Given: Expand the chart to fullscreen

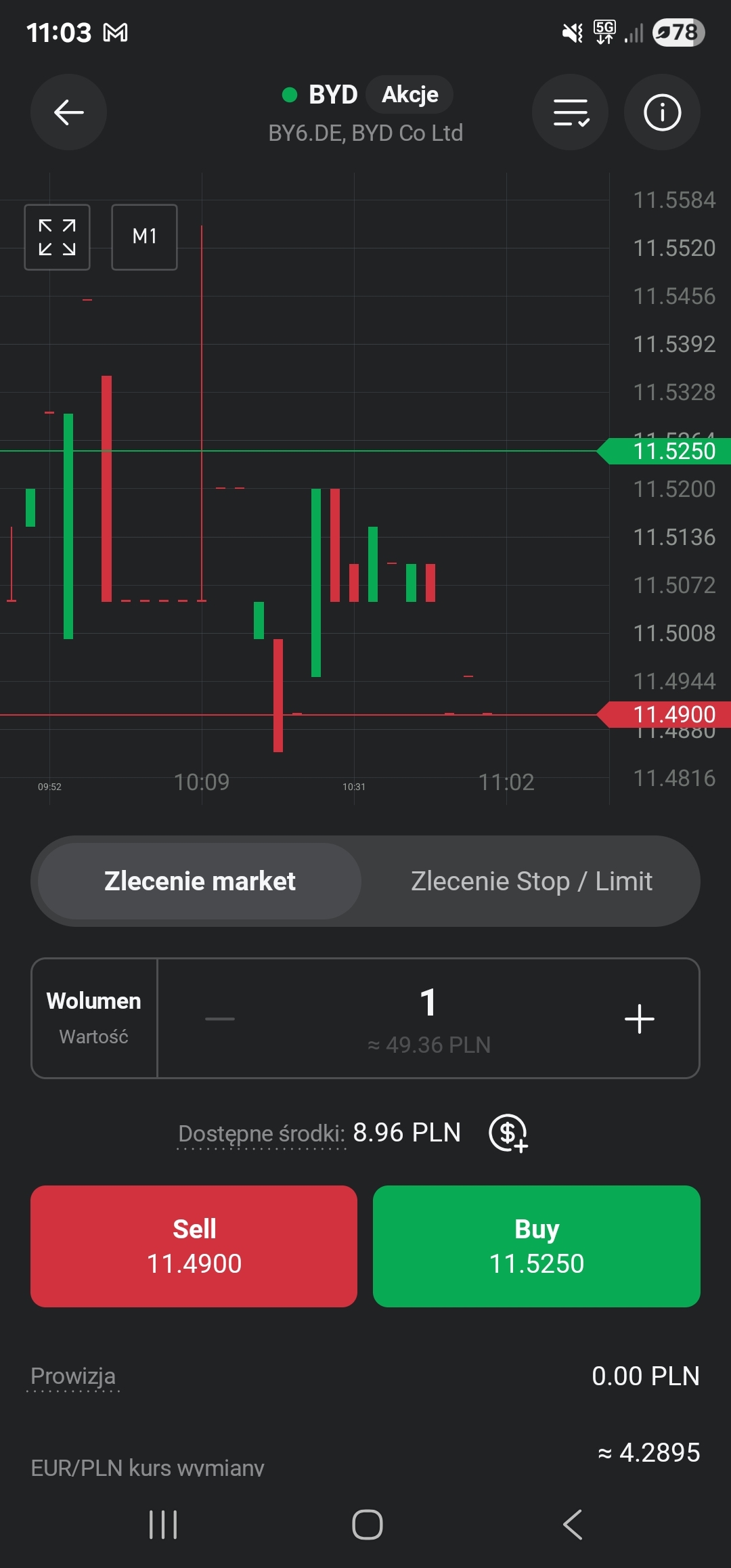Looking at the screenshot, I should tap(57, 237).
